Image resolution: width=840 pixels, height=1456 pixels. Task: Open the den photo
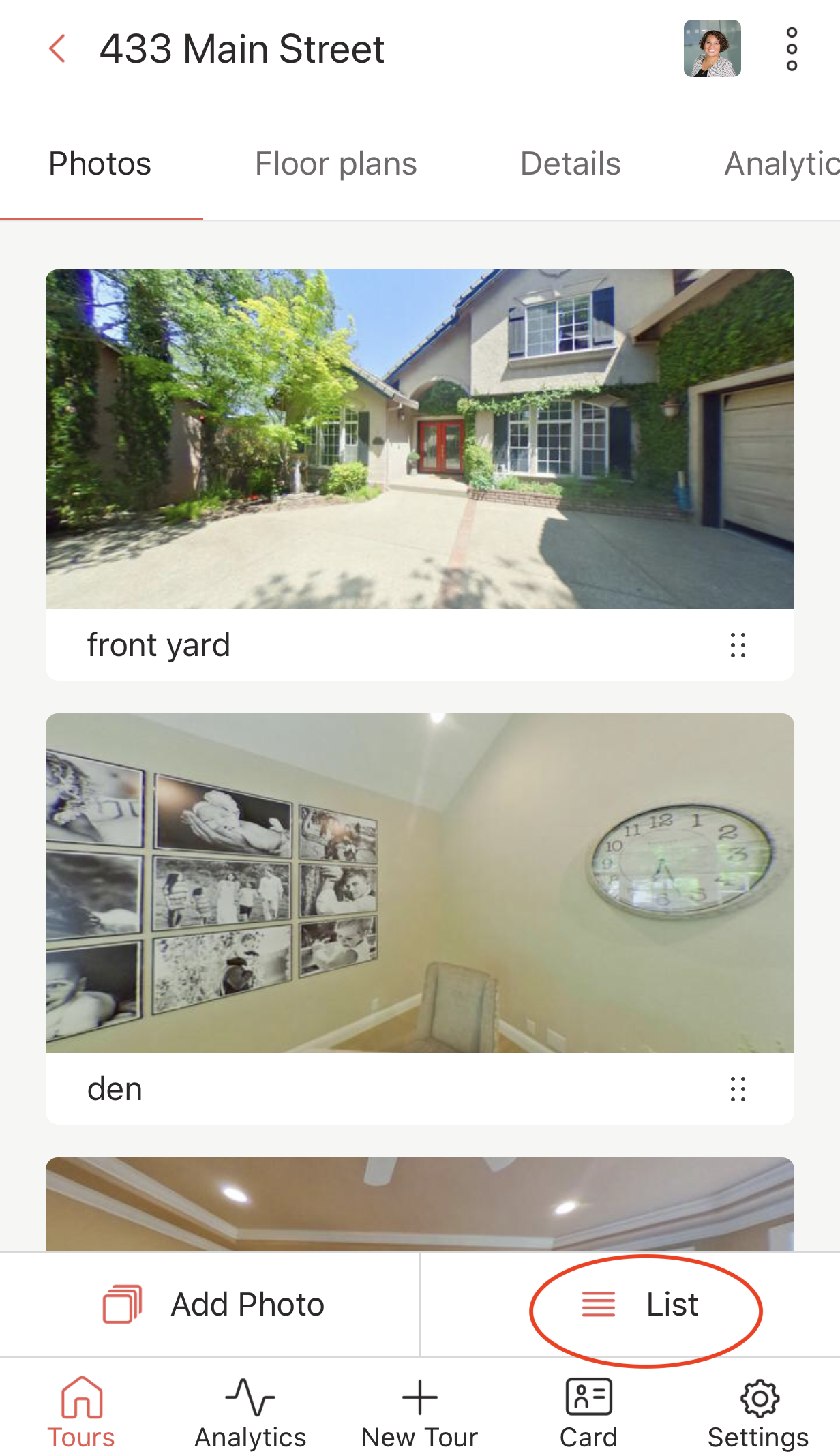tap(419, 882)
